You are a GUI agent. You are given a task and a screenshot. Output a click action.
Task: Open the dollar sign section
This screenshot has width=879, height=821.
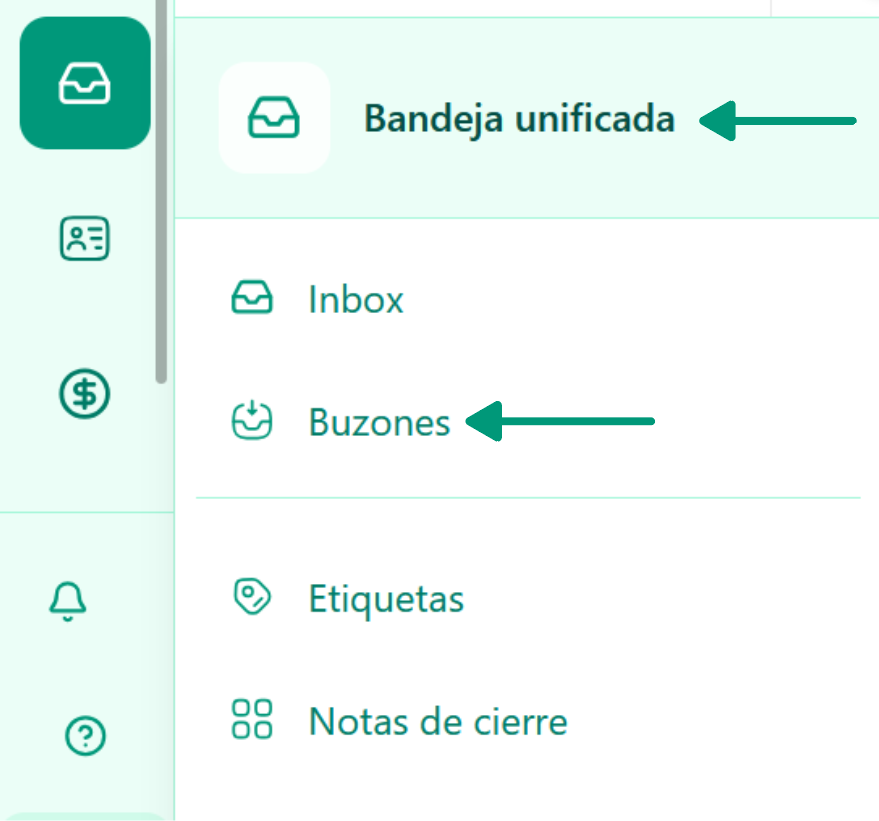pyautogui.click(x=85, y=395)
